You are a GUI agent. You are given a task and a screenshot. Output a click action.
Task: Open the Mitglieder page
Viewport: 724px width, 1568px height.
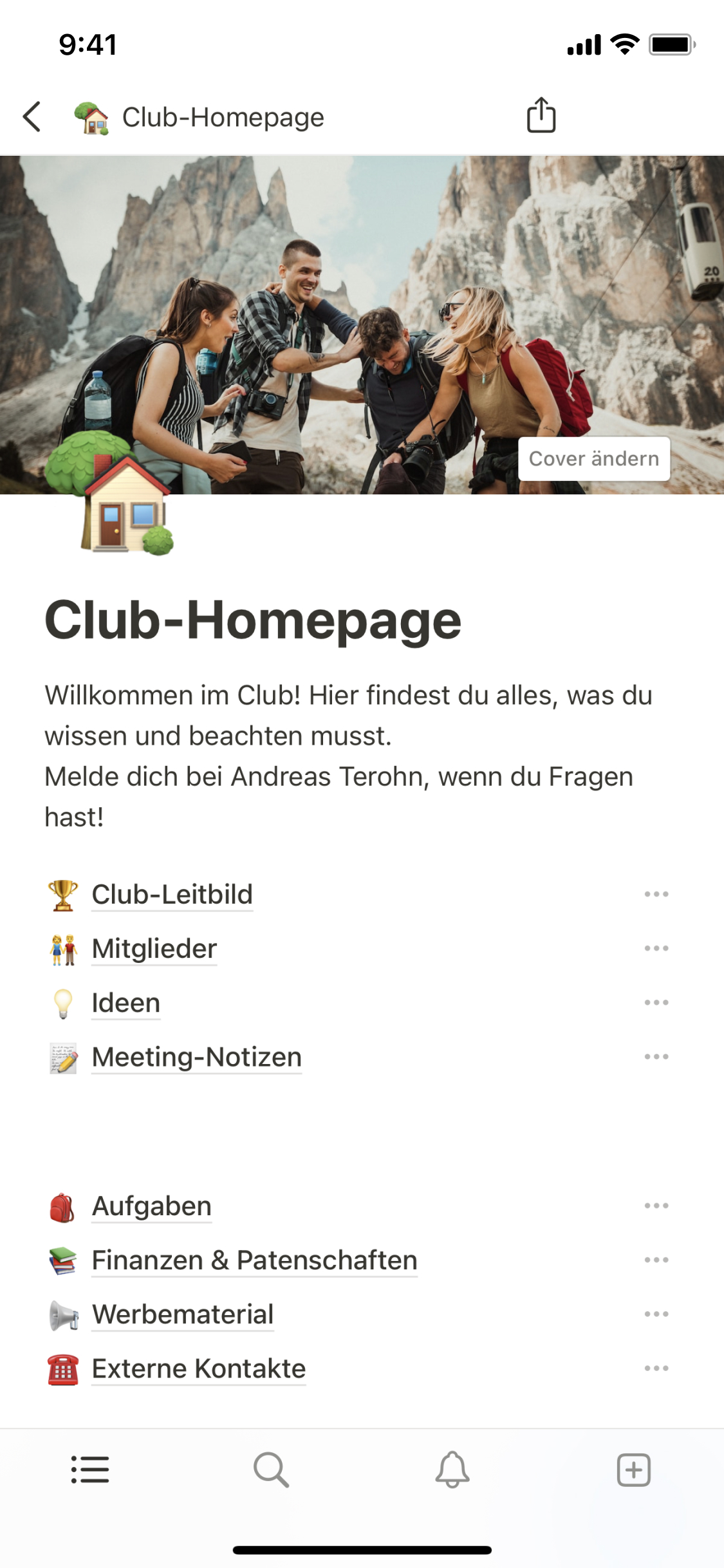154,949
